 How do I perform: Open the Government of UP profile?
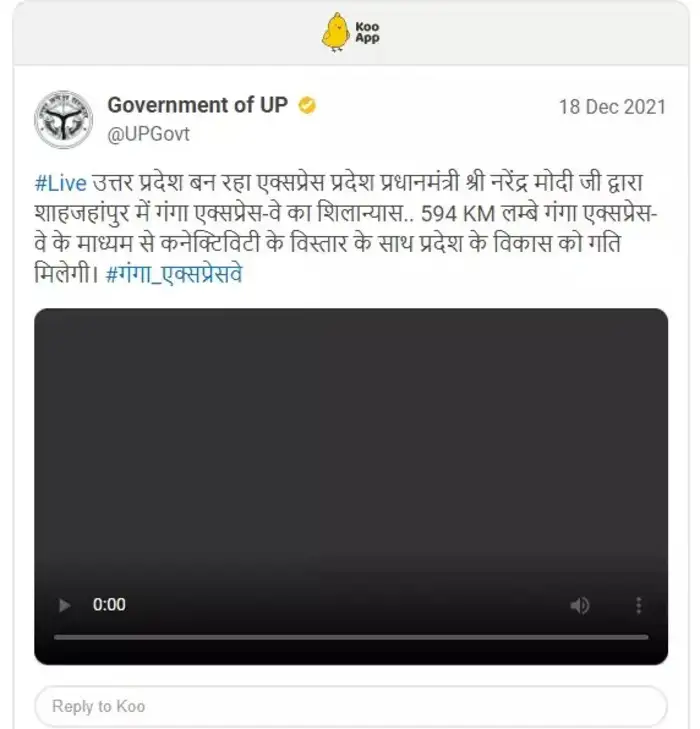point(197,105)
